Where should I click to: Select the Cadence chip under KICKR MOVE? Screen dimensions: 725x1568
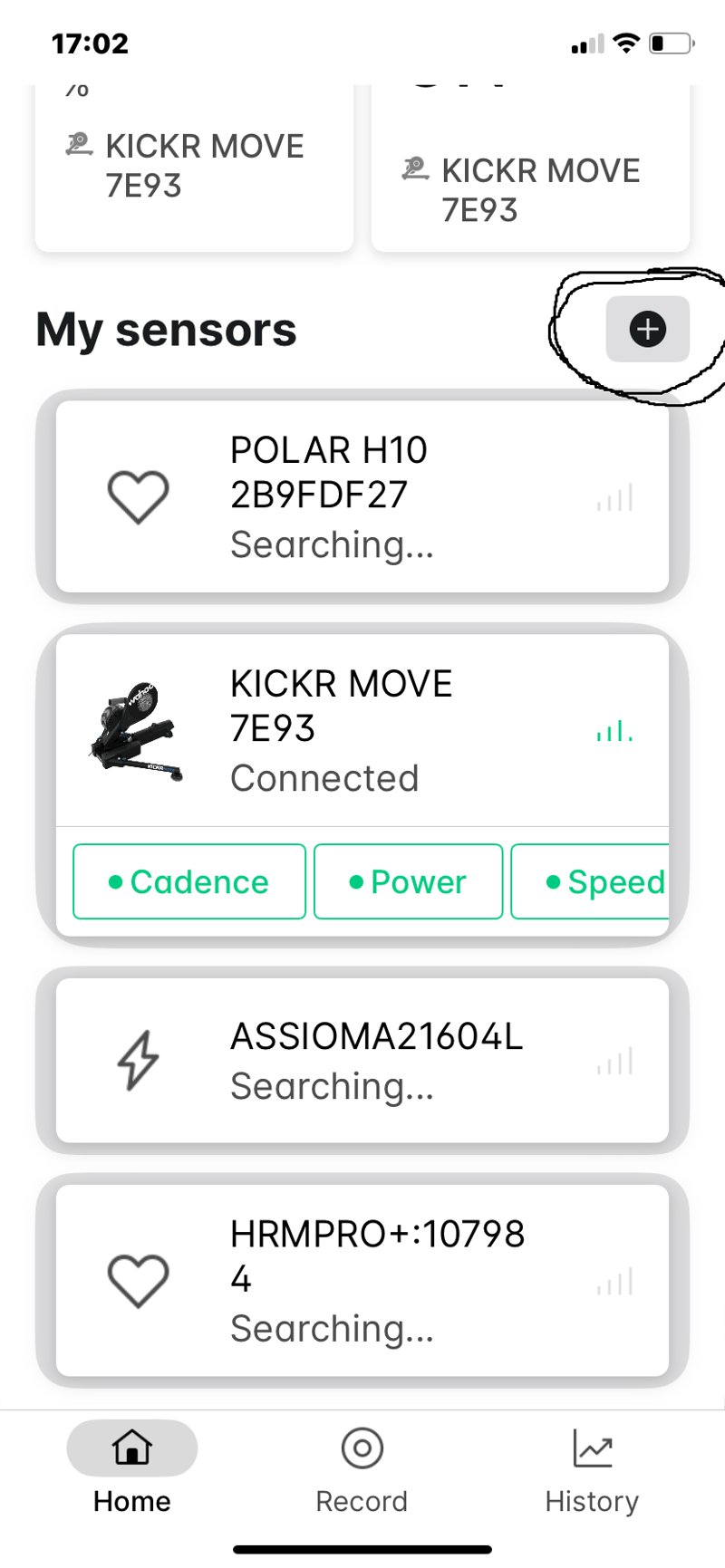click(x=189, y=881)
